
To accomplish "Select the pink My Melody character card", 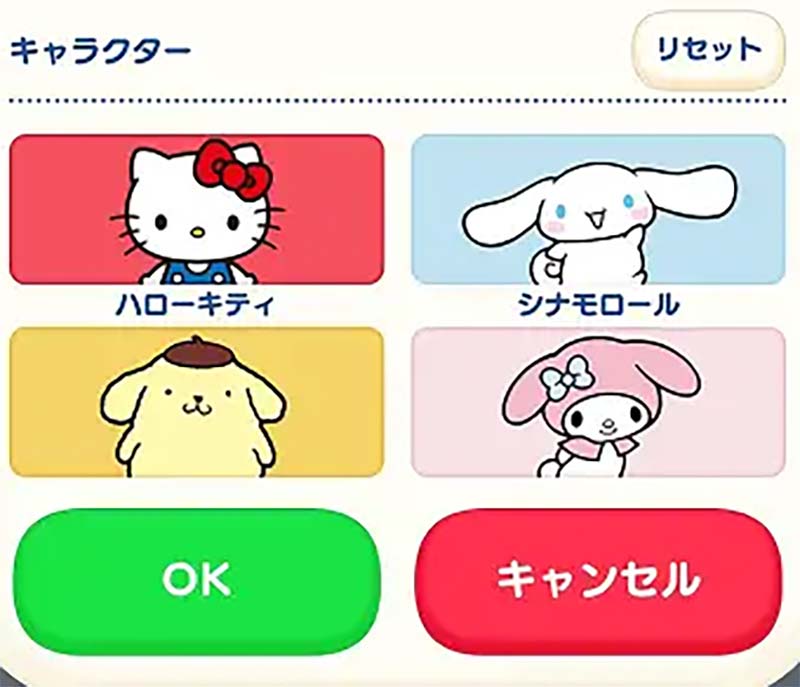I will (599, 402).
